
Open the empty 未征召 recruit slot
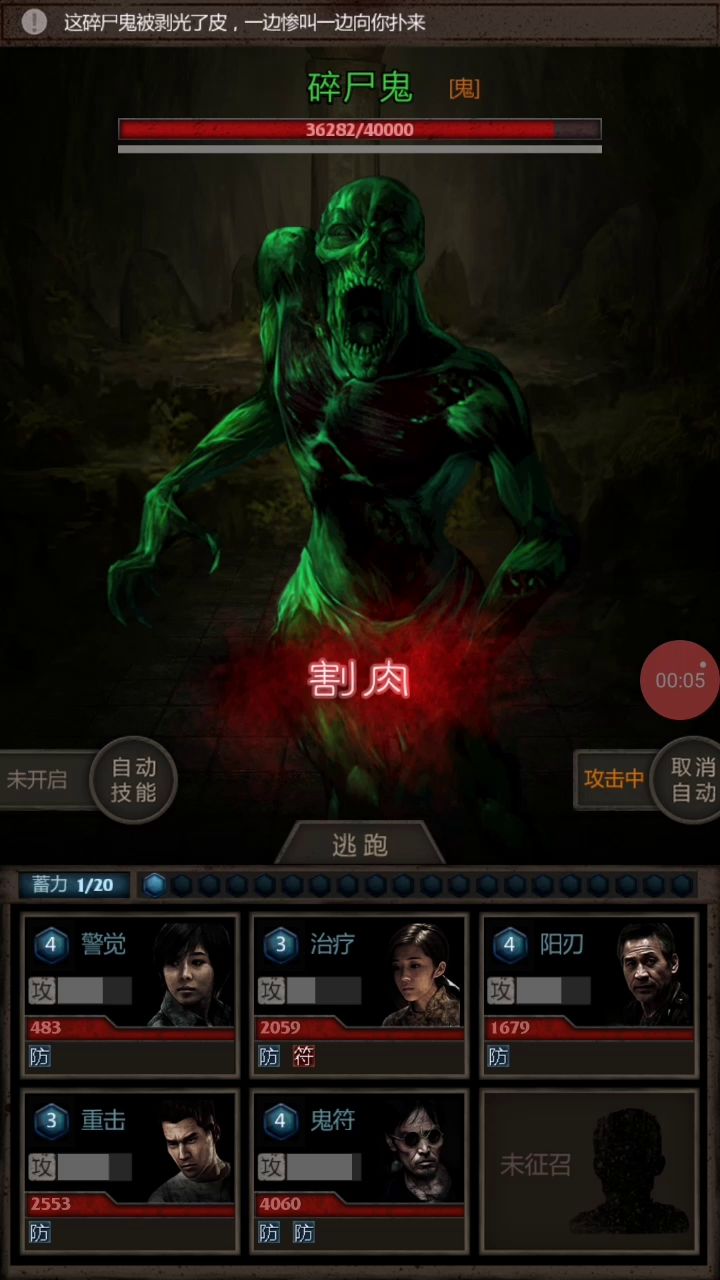(x=589, y=1170)
